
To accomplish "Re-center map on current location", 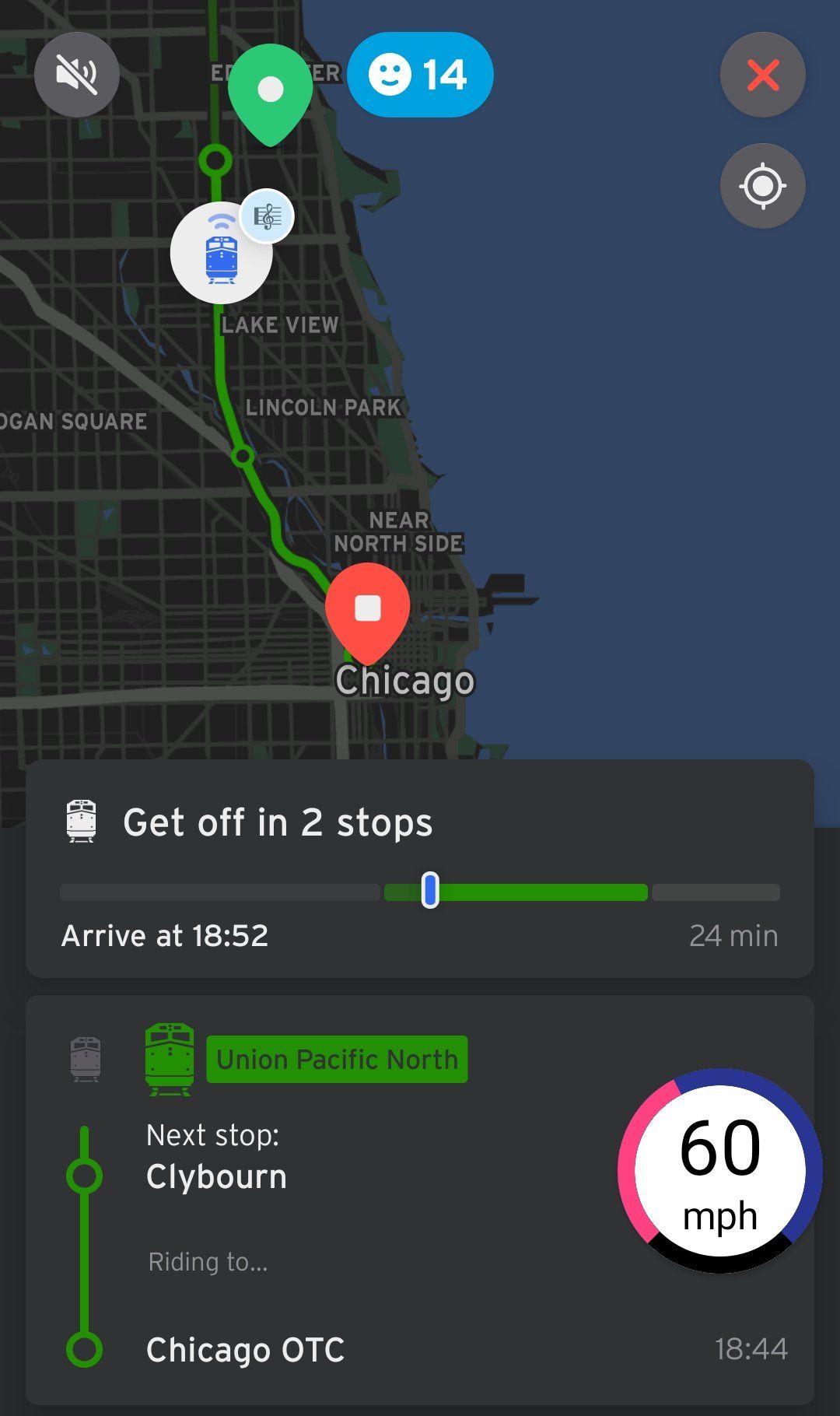I will click(762, 186).
